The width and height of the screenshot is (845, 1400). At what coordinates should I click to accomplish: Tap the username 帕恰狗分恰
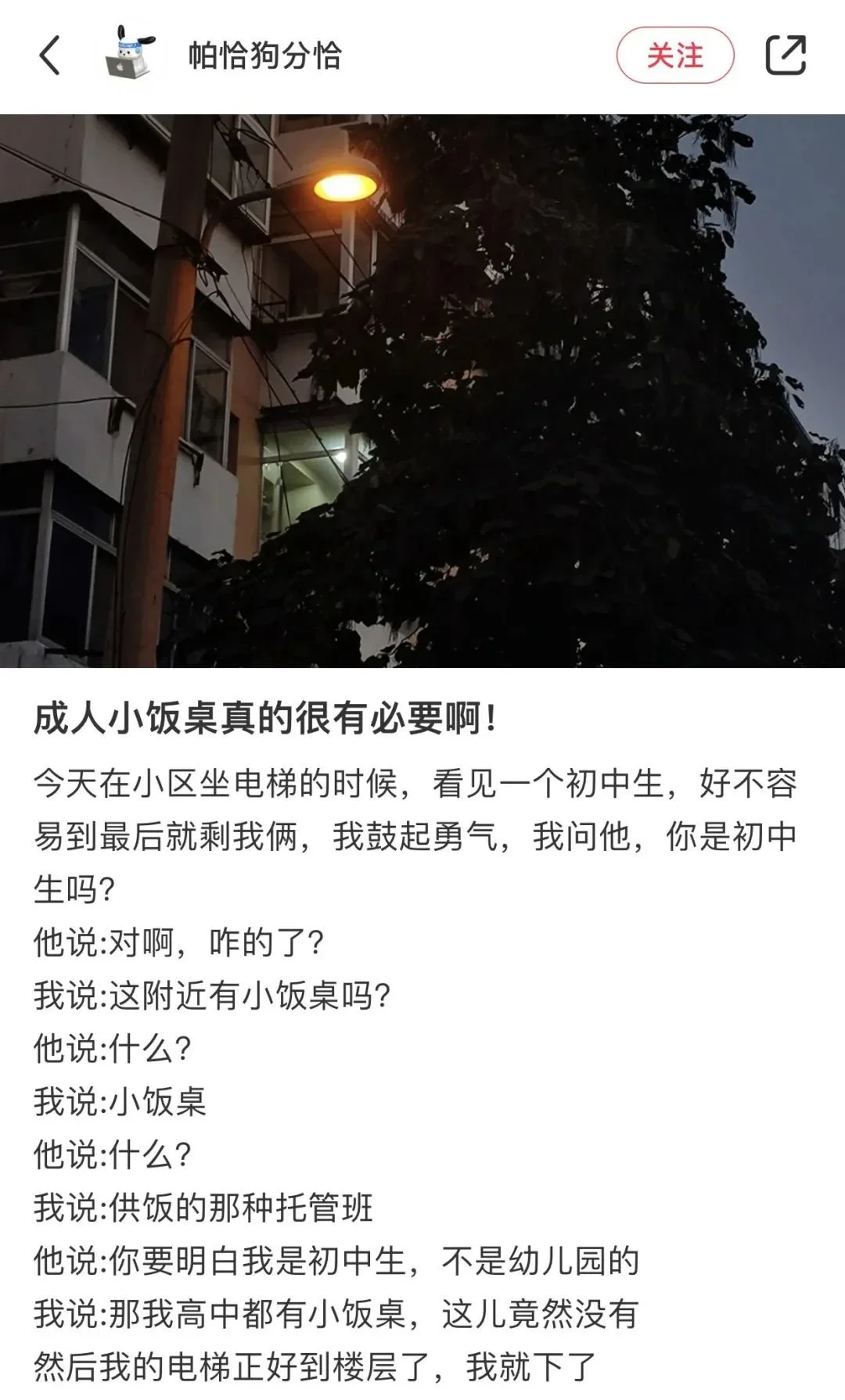click(x=264, y=56)
